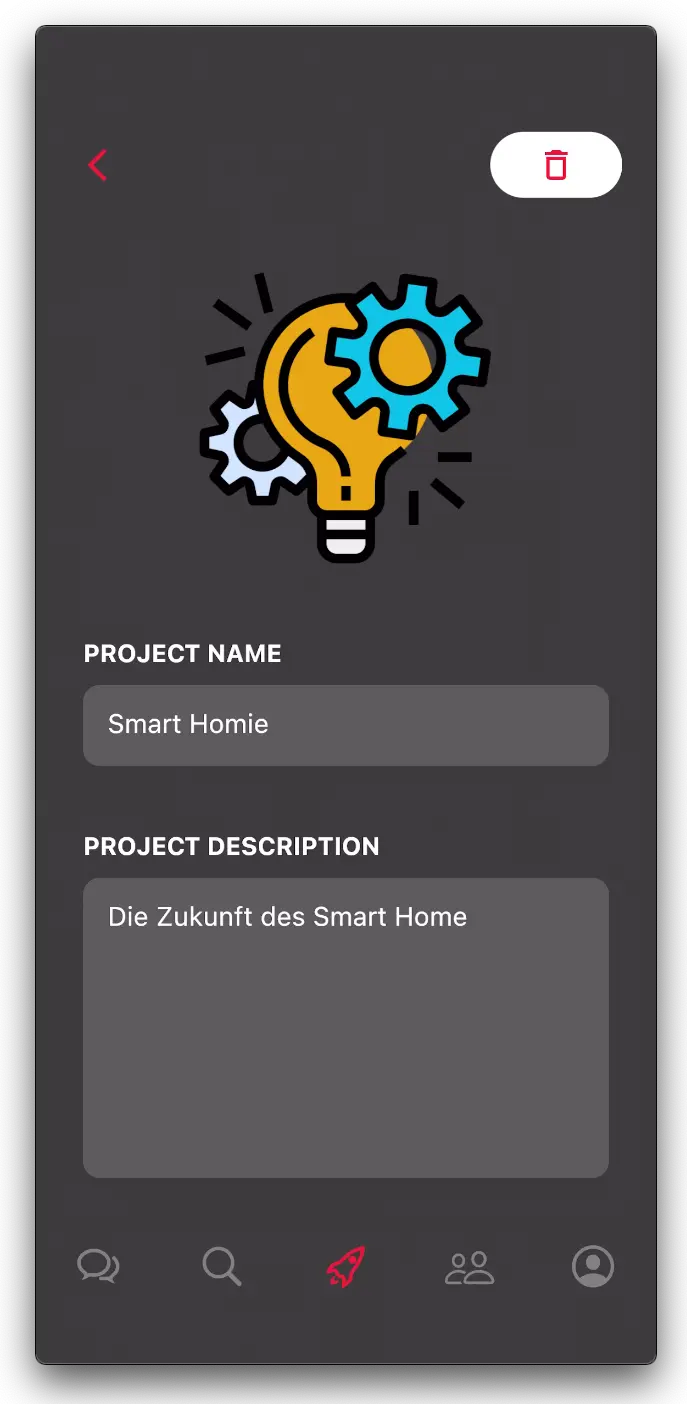Viewport: 687px width, 1404px height.
Task: Open the people group tab
Action: click(469, 1267)
